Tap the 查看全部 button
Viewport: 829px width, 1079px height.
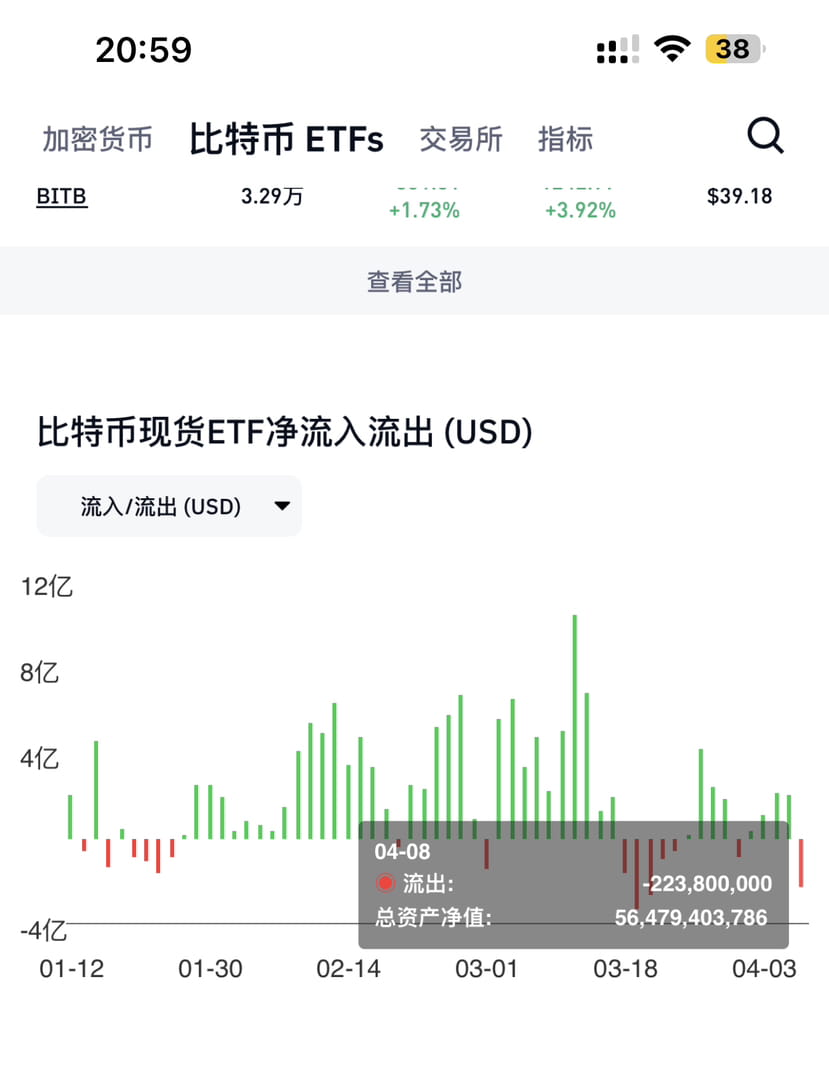[x=414, y=282]
